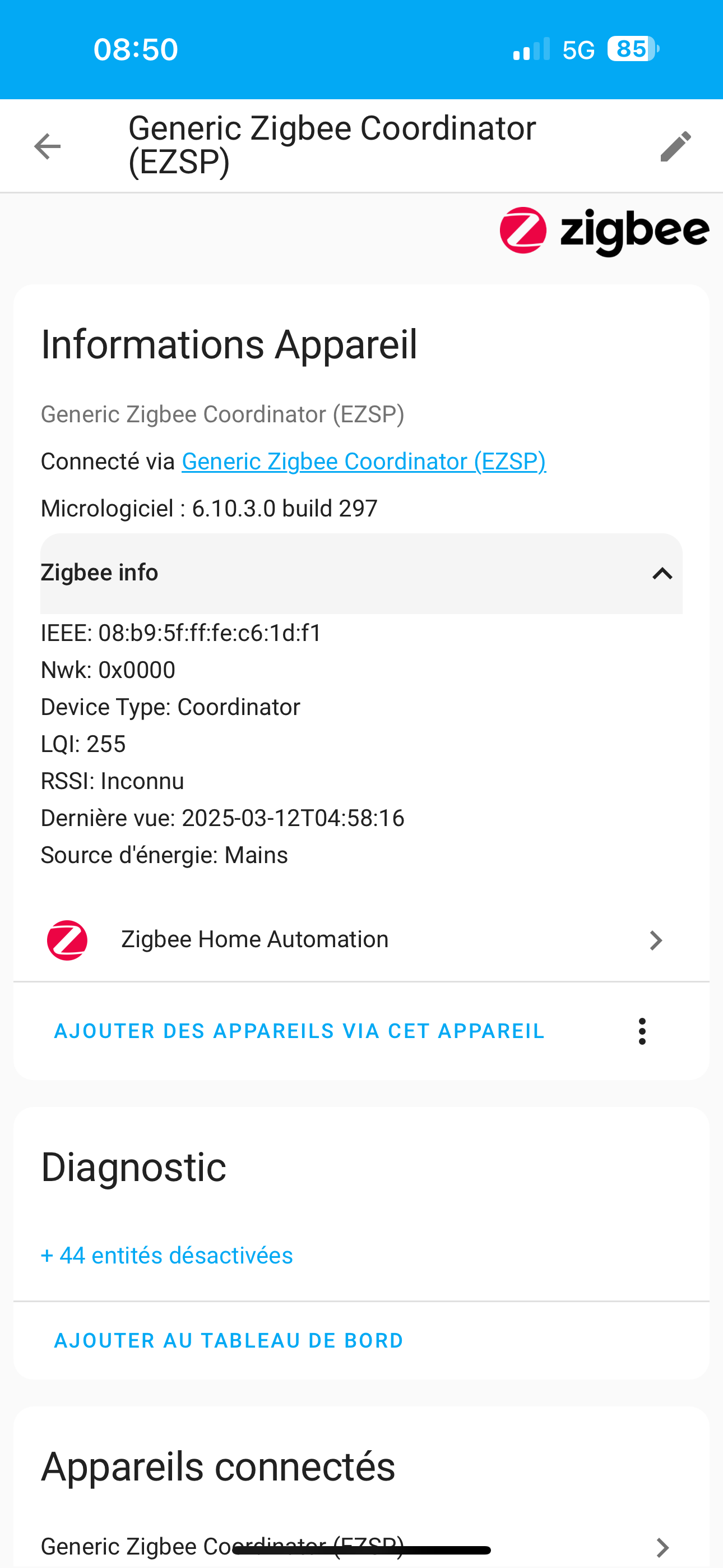Viewport: 723px width, 1568px height.
Task: Open the Zigbee Home Automation integration row
Action: [x=361, y=940]
